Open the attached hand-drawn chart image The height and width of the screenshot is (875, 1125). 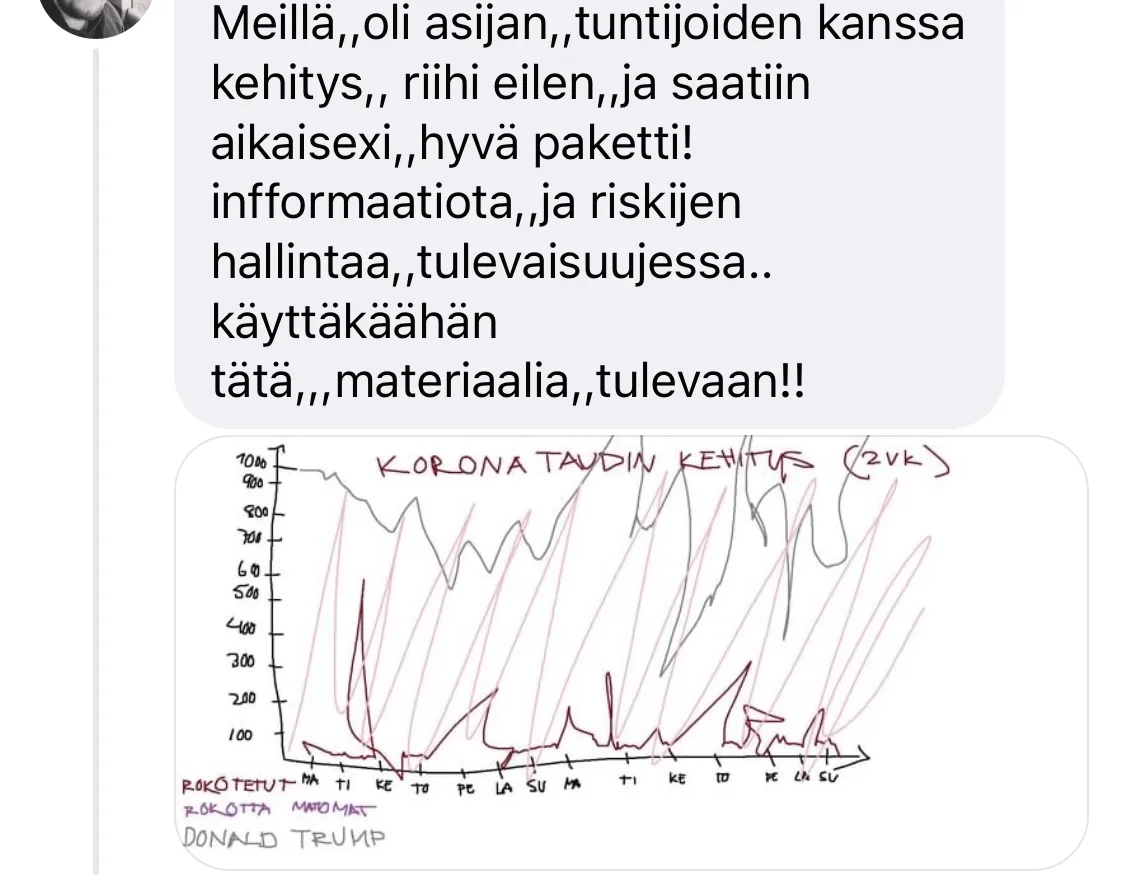(630, 650)
